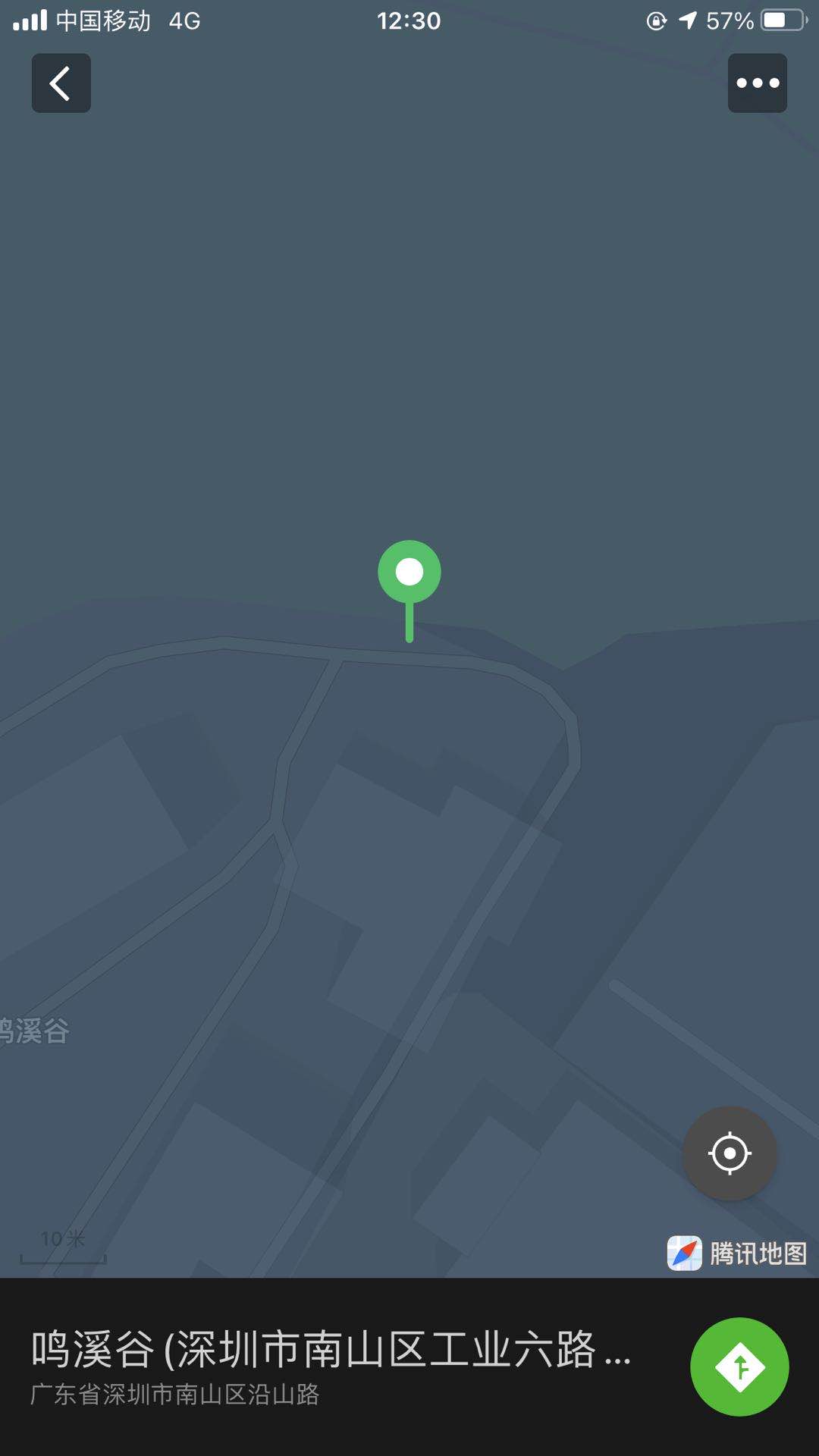
Task: Tap the green location pin on map
Action: pyautogui.click(x=409, y=573)
